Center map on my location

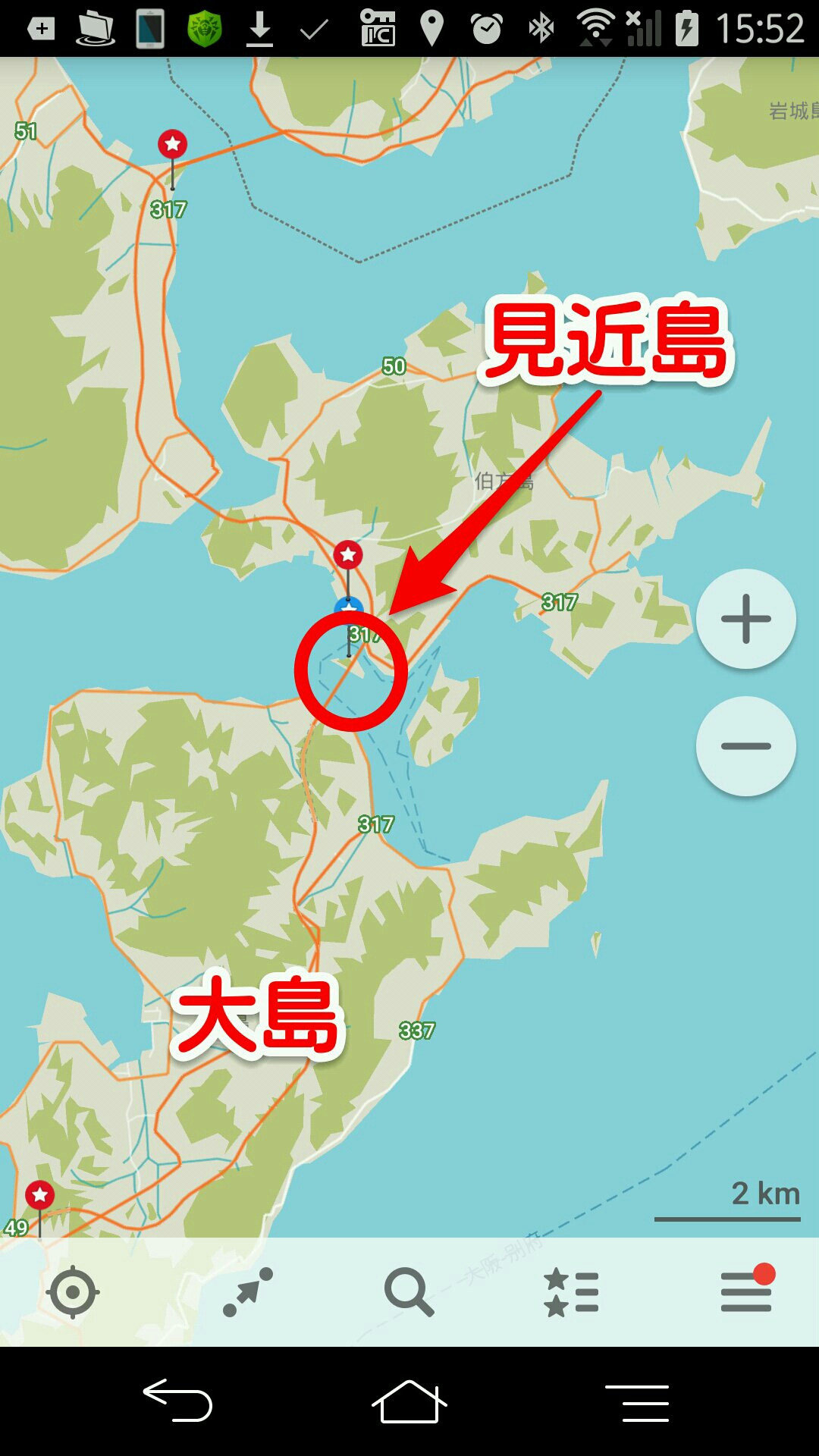click(x=73, y=1291)
